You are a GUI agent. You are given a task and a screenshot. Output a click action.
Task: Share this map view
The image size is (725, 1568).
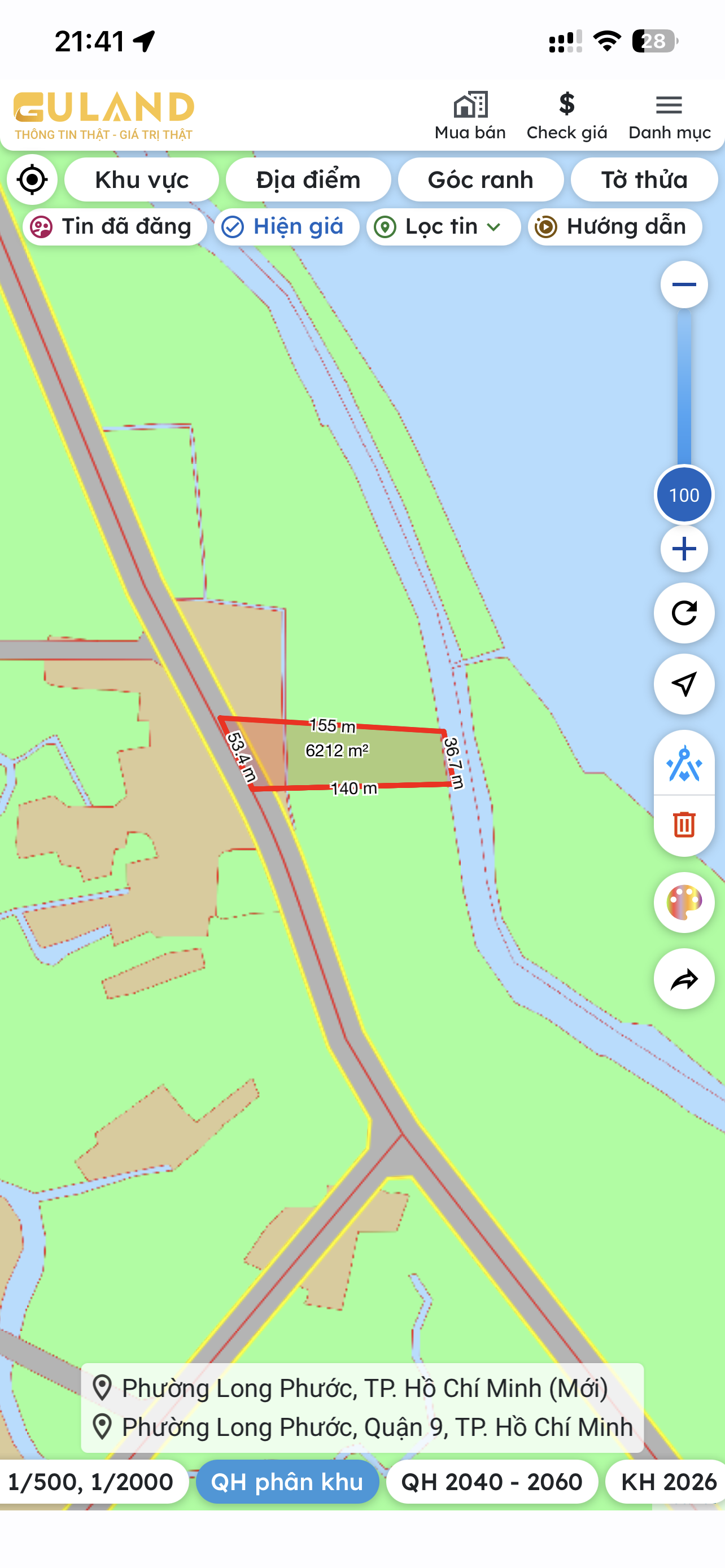point(684,979)
